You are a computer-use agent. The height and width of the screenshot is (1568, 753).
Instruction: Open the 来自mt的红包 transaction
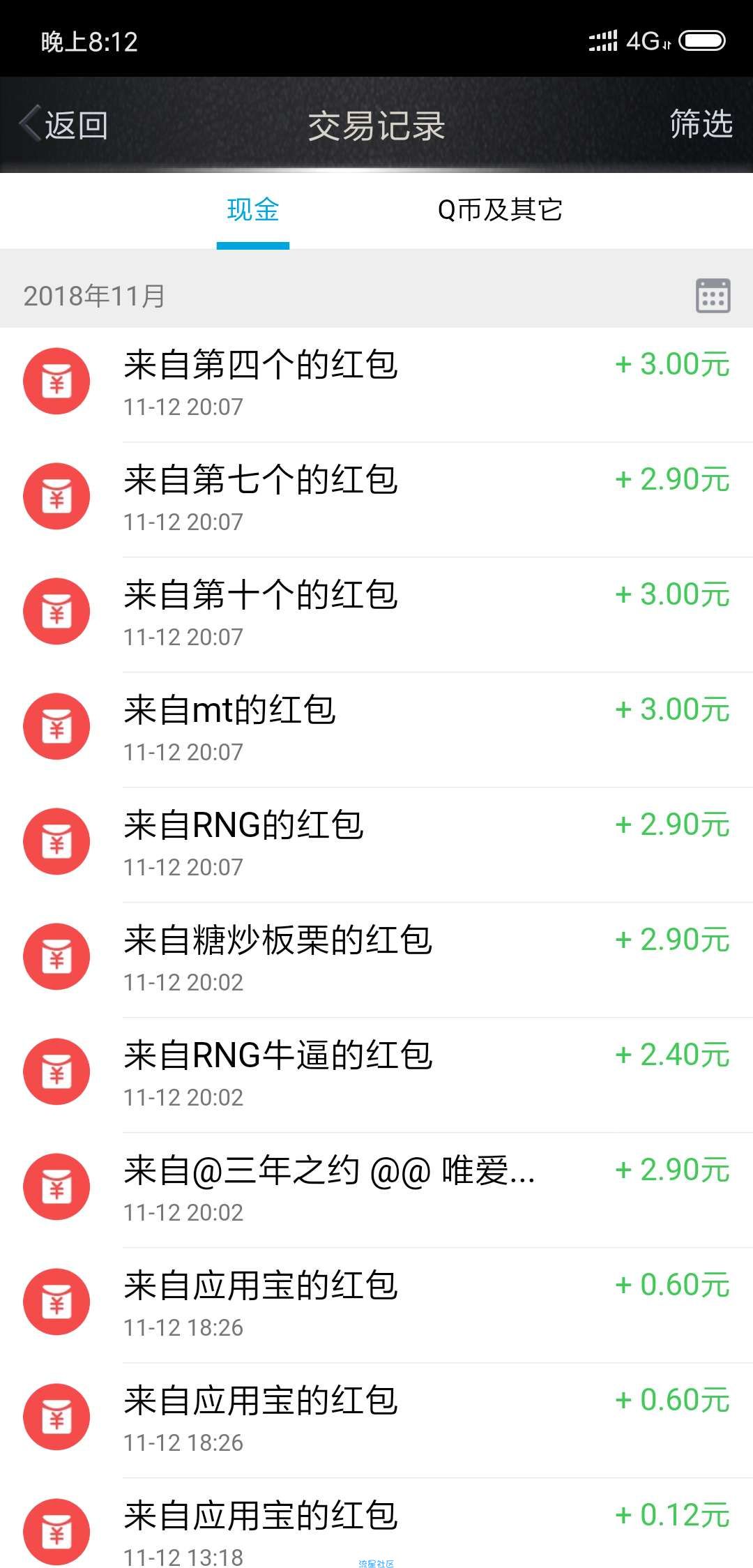(376, 730)
